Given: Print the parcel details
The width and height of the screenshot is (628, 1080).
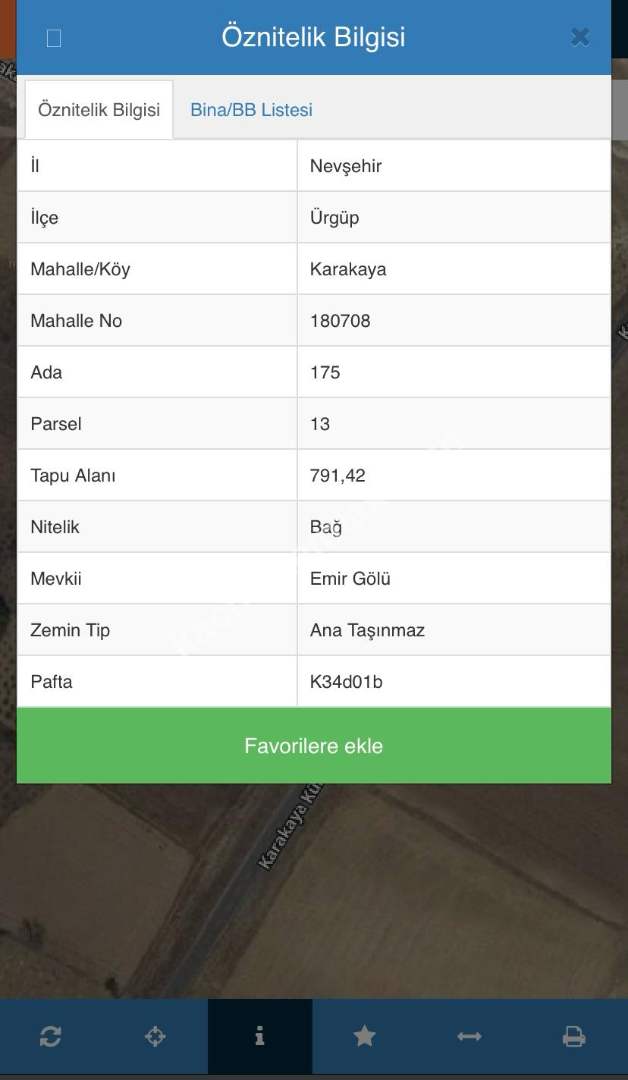Looking at the screenshot, I should click(574, 1037).
